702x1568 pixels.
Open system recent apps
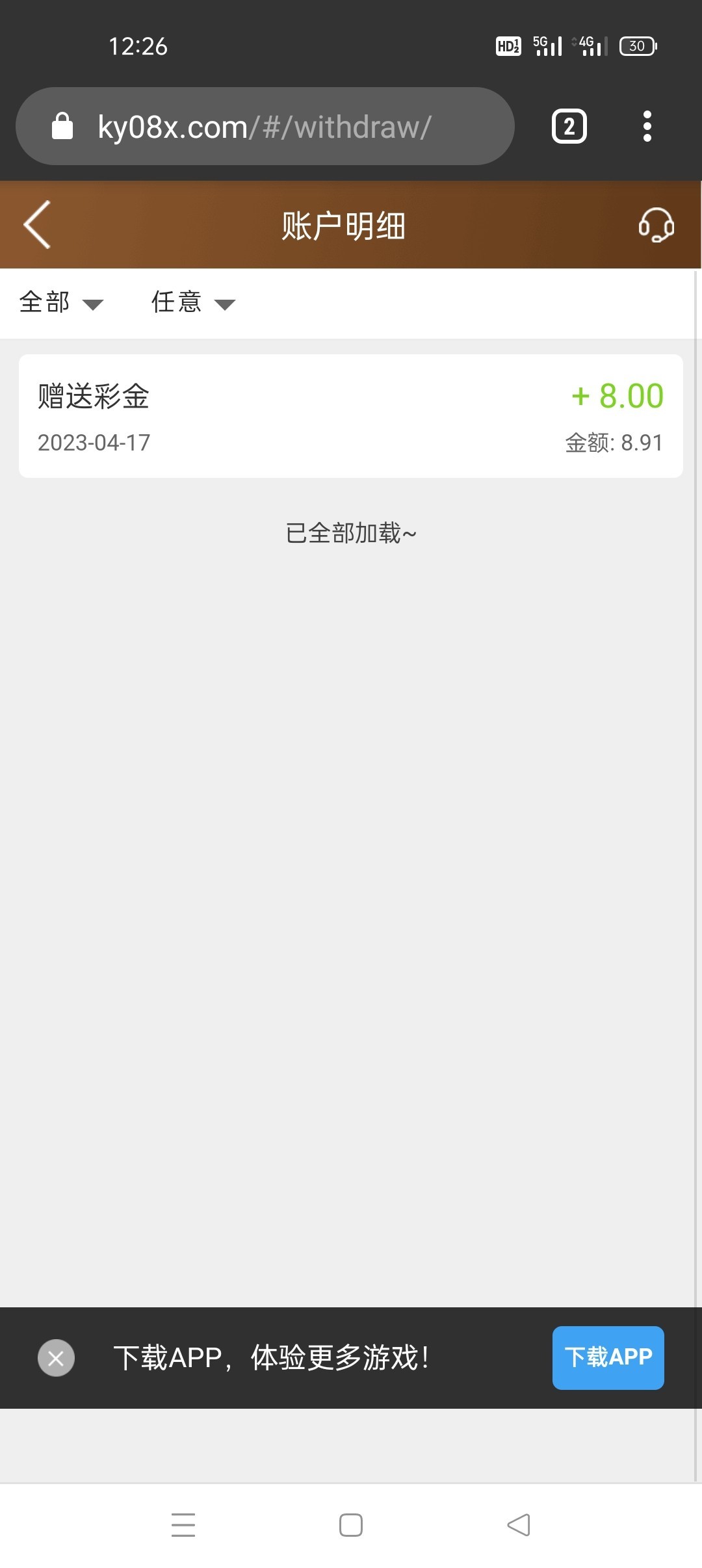pyautogui.click(x=183, y=1524)
